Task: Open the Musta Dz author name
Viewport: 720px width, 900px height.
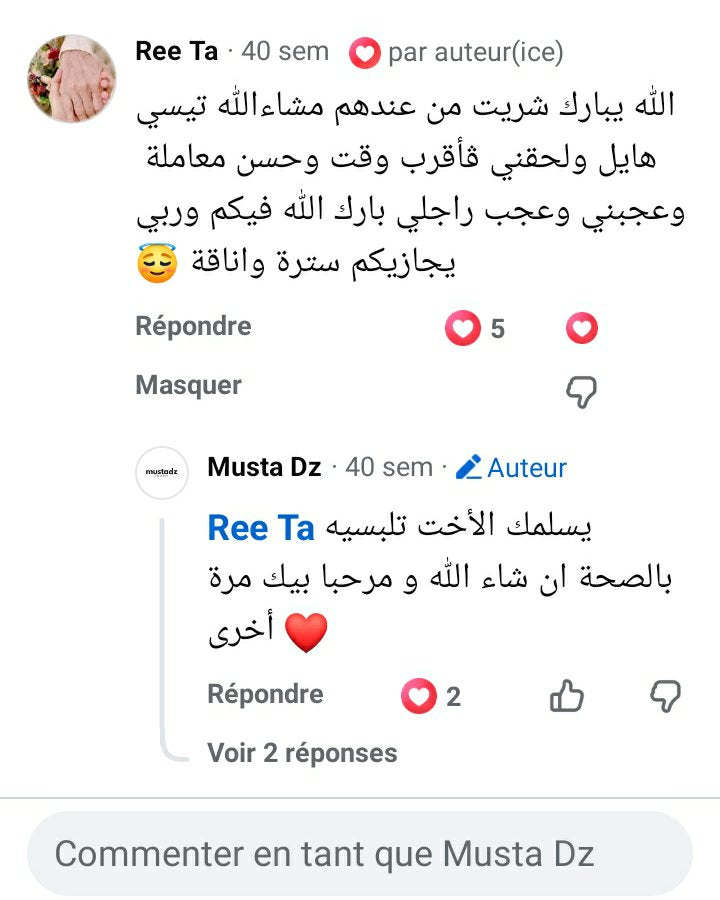Action: 264,467
